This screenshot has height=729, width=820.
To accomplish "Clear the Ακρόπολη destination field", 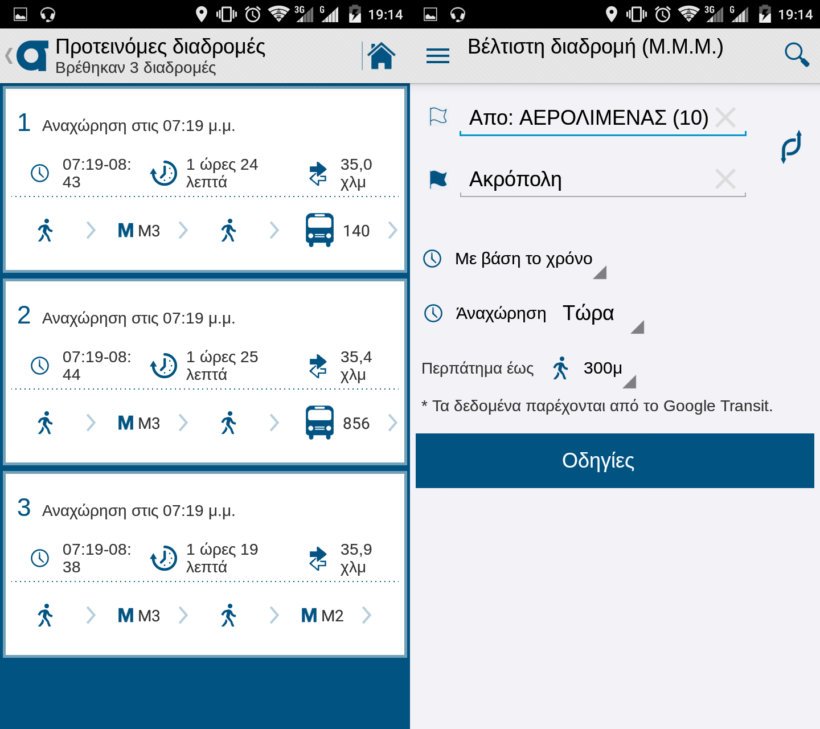I will 726,179.
